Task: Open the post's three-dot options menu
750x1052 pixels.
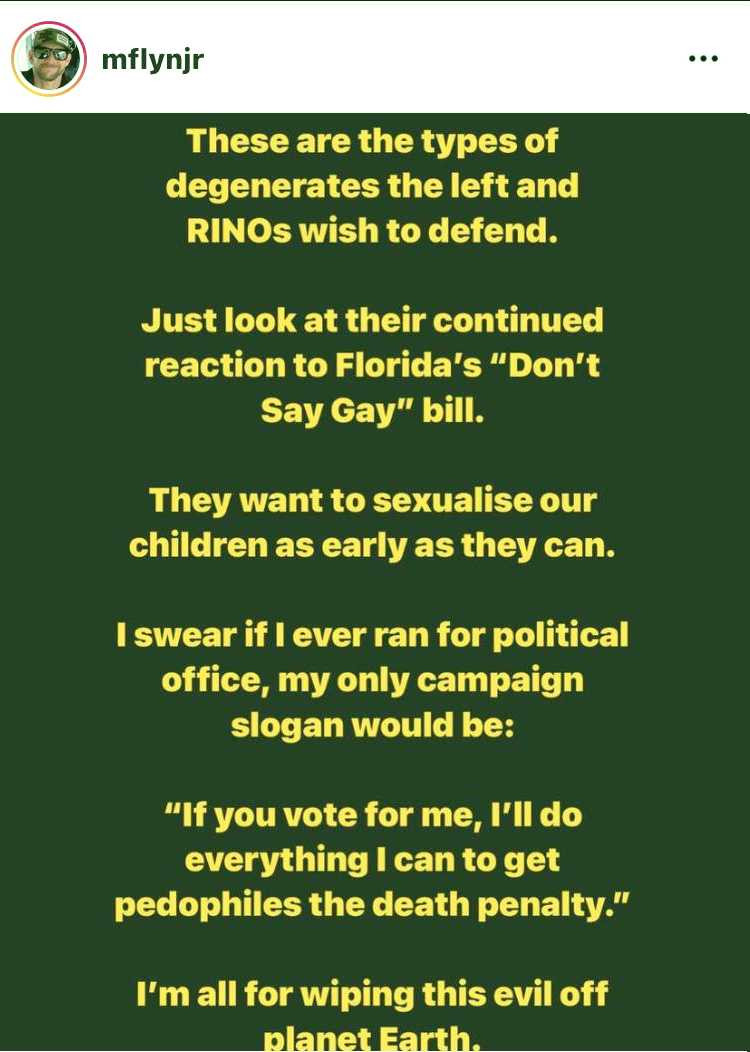Action: [704, 58]
